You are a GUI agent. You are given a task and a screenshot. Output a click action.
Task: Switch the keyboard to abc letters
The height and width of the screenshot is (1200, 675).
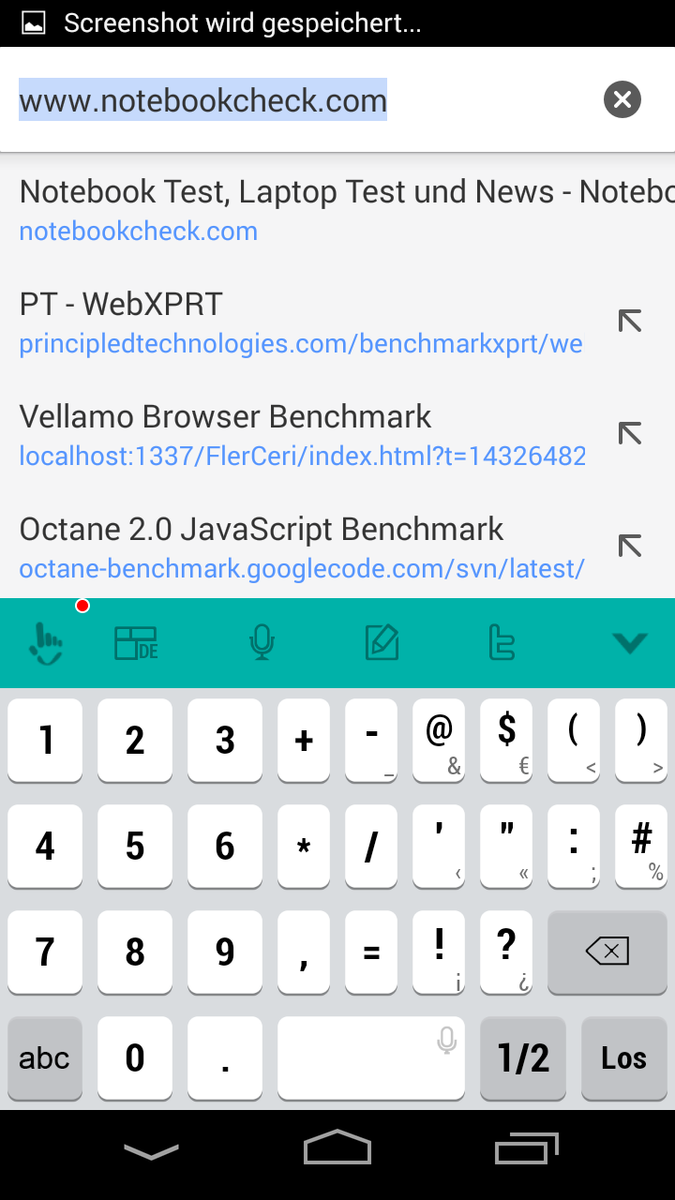pyautogui.click(x=45, y=1058)
